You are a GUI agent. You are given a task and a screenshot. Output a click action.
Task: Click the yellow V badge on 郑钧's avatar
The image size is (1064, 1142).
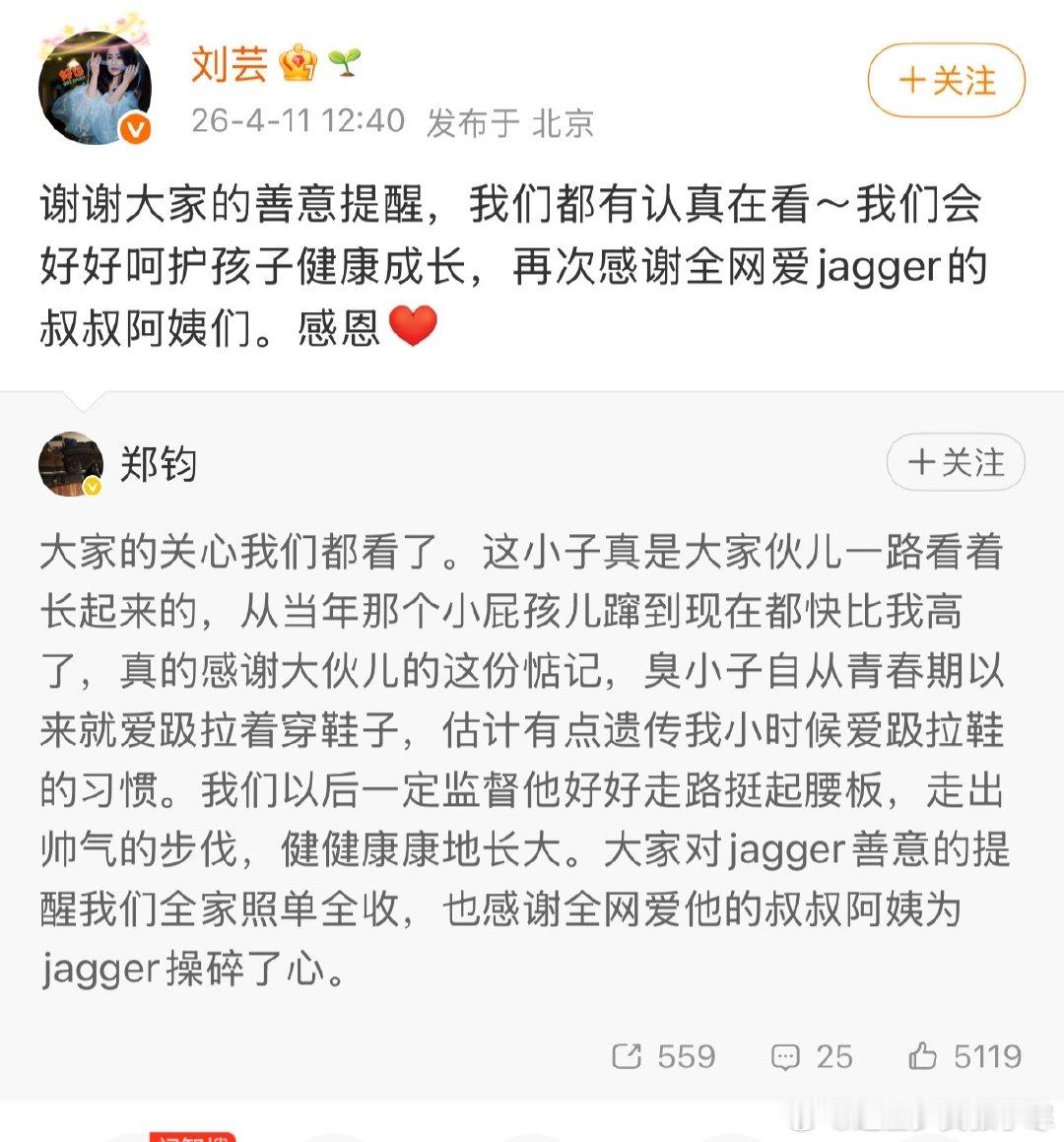(x=93, y=487)
